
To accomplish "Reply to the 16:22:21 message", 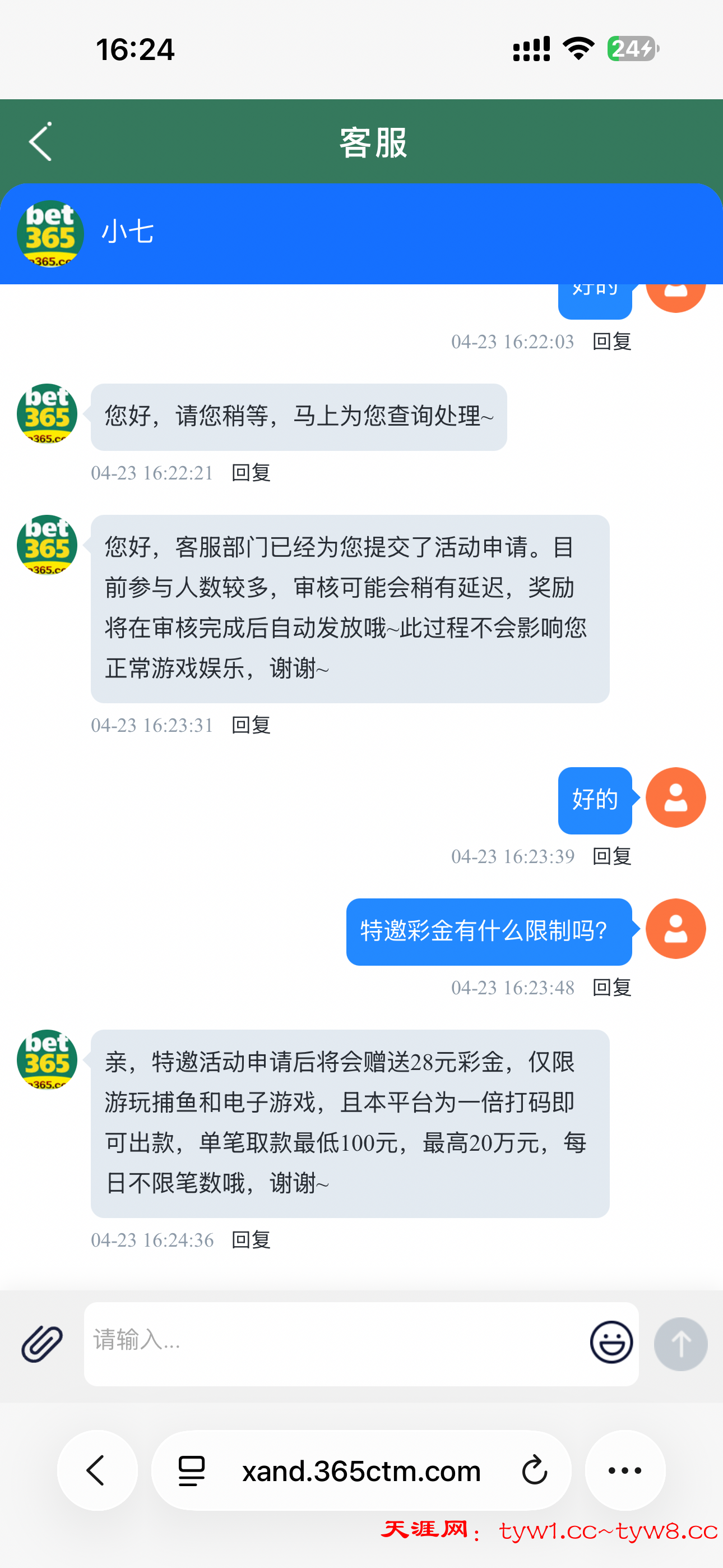I will (x=251, y=472).
